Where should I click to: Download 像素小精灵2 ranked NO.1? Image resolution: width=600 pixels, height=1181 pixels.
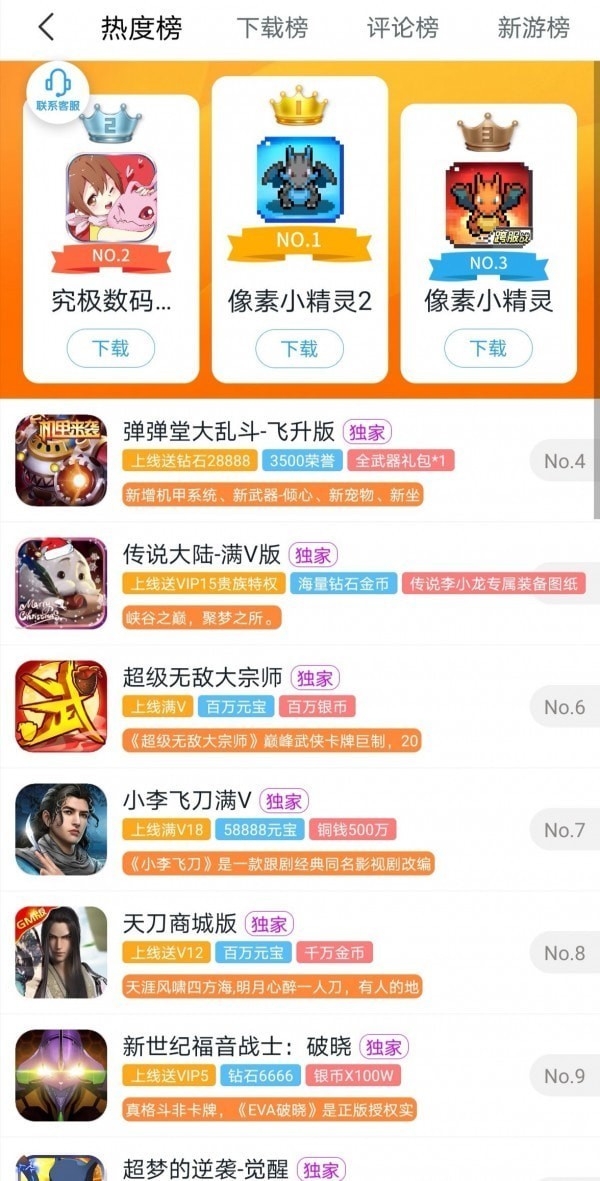coord(299,348)
